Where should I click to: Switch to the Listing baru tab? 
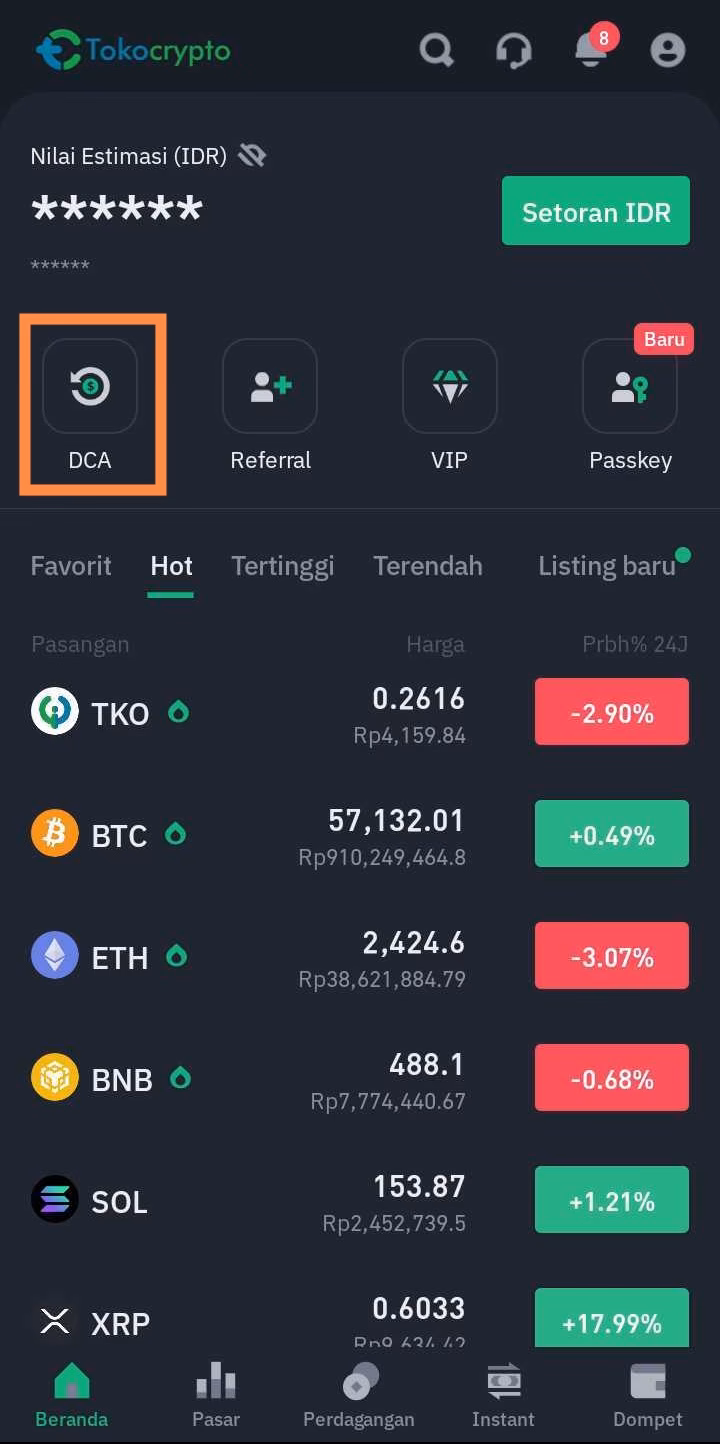coord(607,566)
